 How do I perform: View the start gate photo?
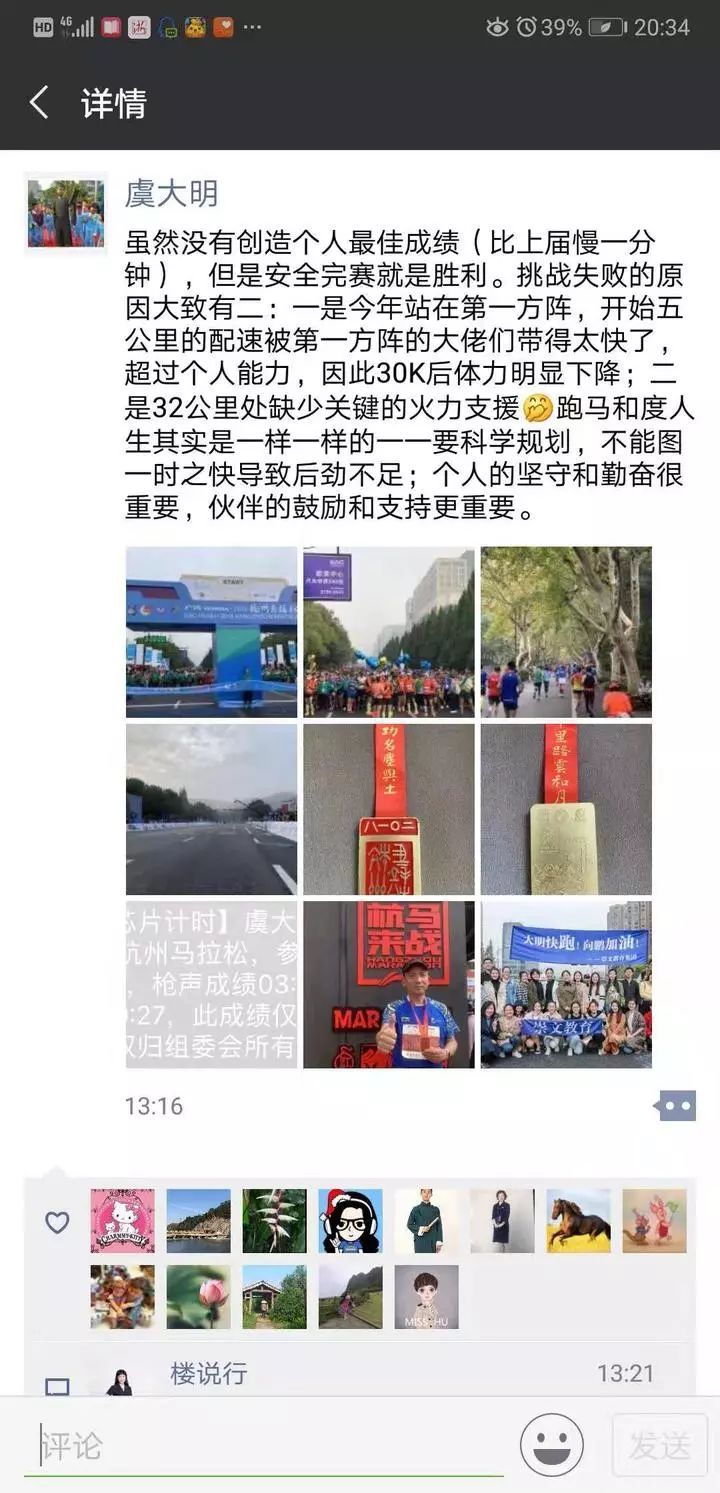pos(211,631)
